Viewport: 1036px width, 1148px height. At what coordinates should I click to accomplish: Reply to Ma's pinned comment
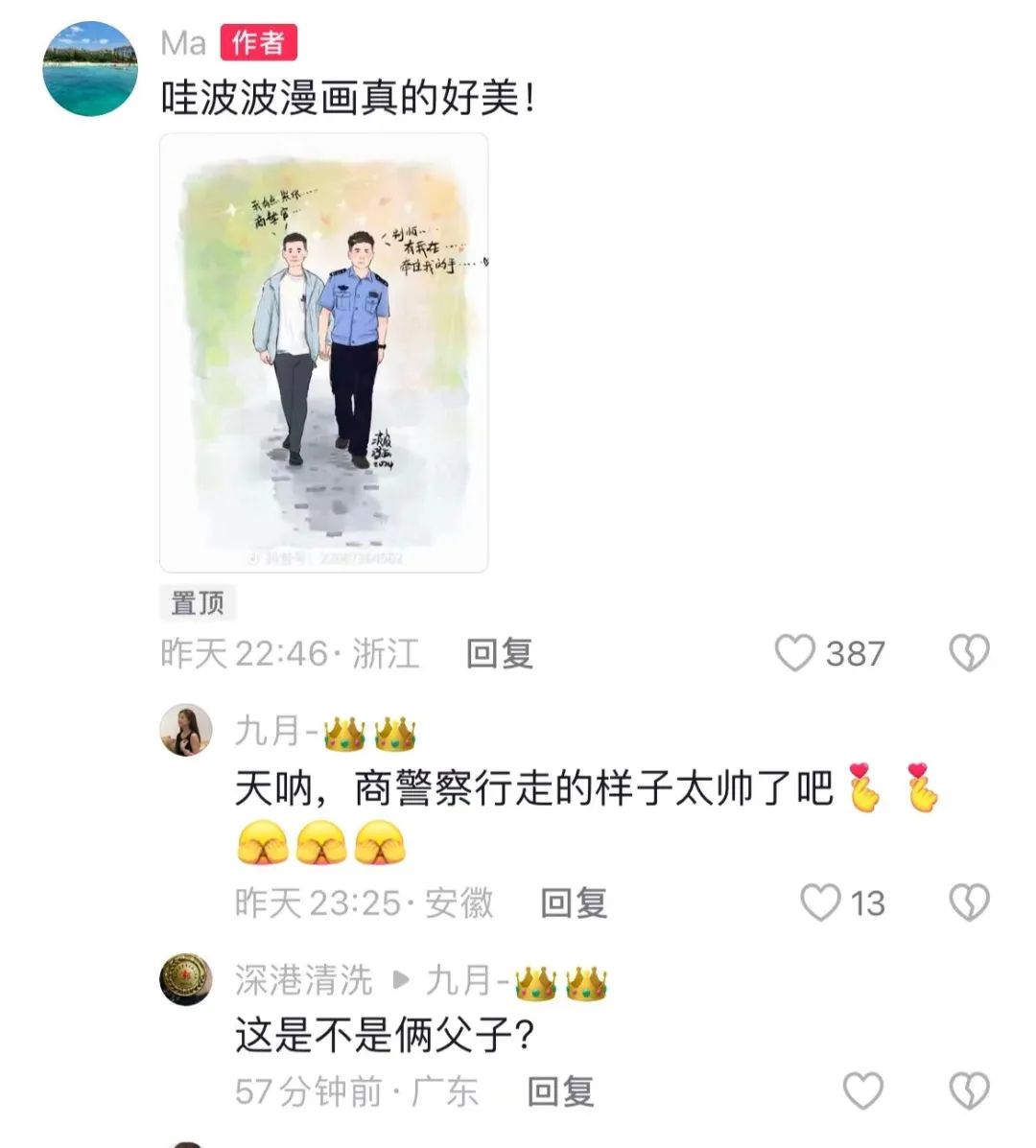click(x=499, y=654)
